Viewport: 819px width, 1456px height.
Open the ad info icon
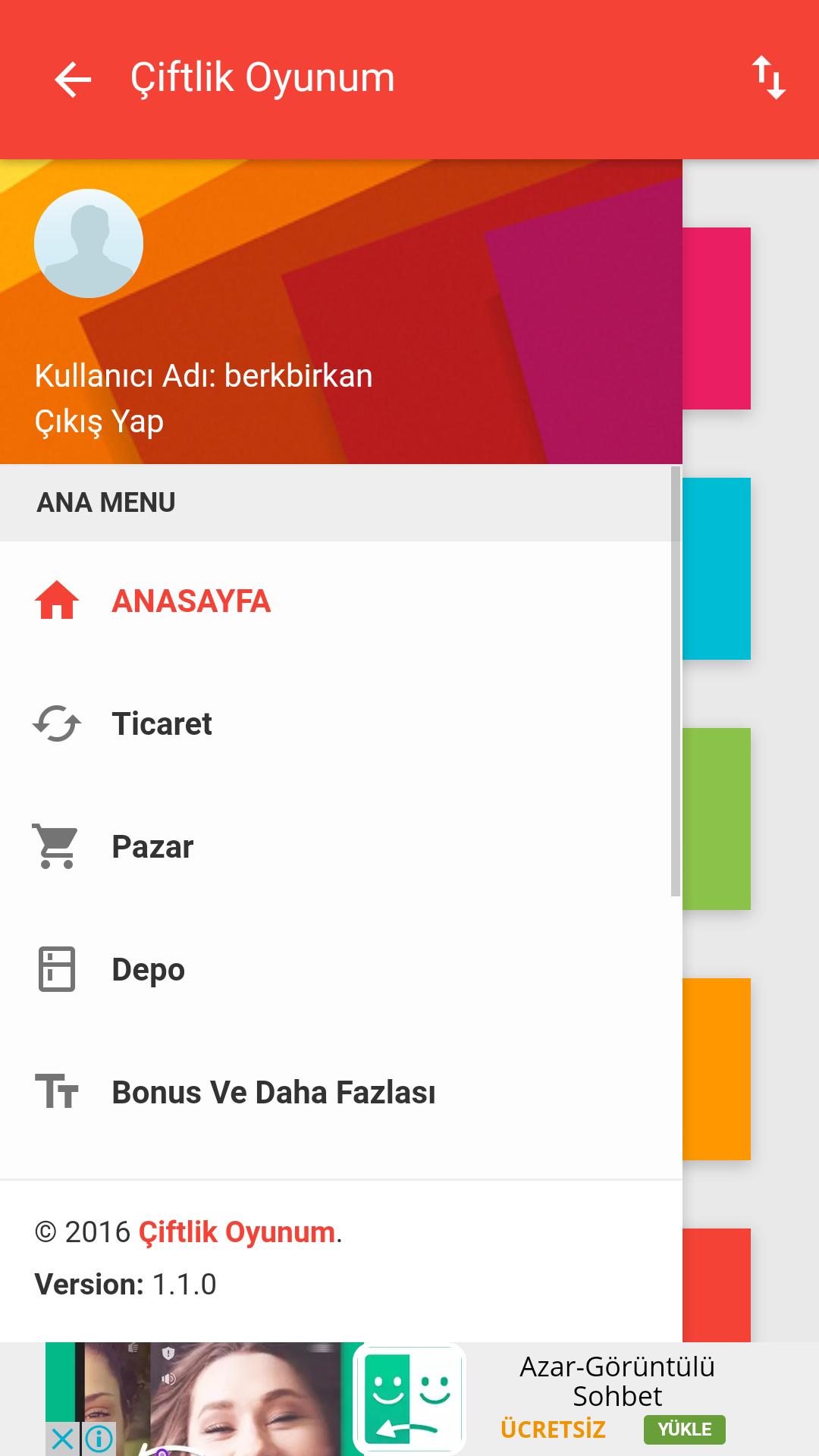[x=99, y=1439]
